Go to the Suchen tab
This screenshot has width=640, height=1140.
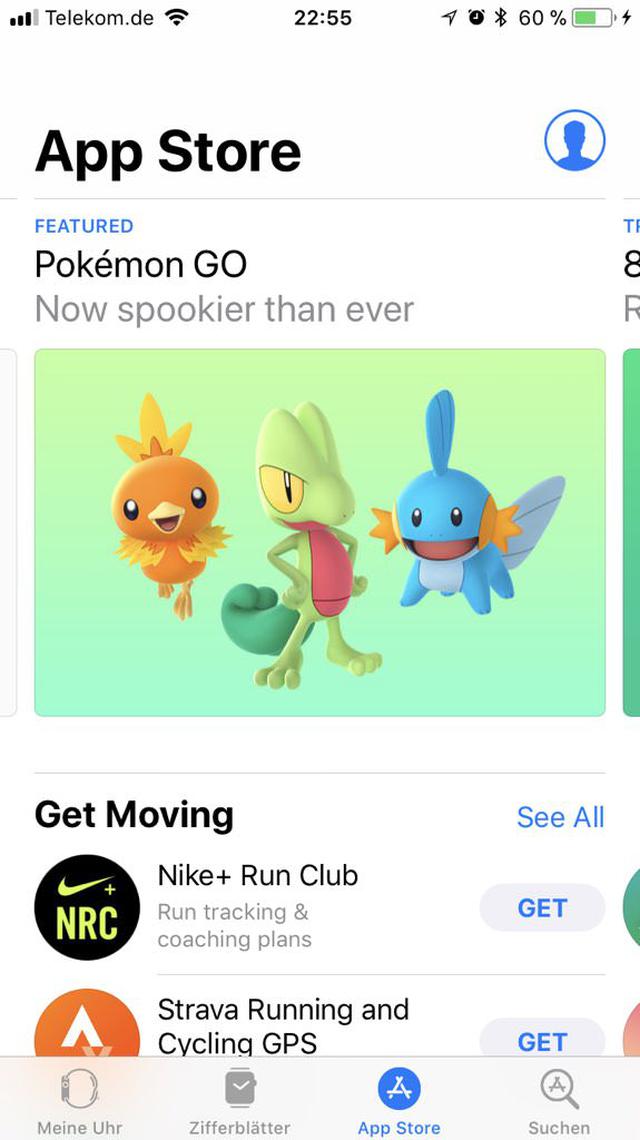pyautogui.click(x=558, y=1100)
